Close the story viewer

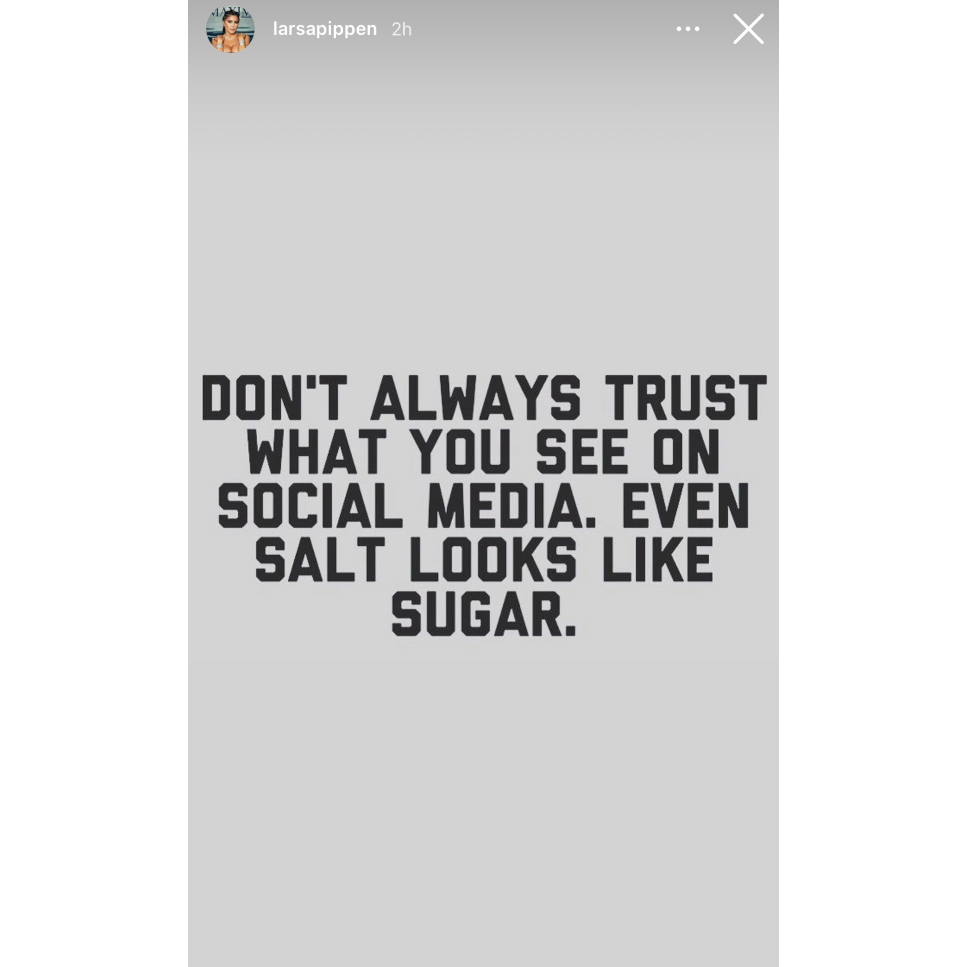click(748, 29)
